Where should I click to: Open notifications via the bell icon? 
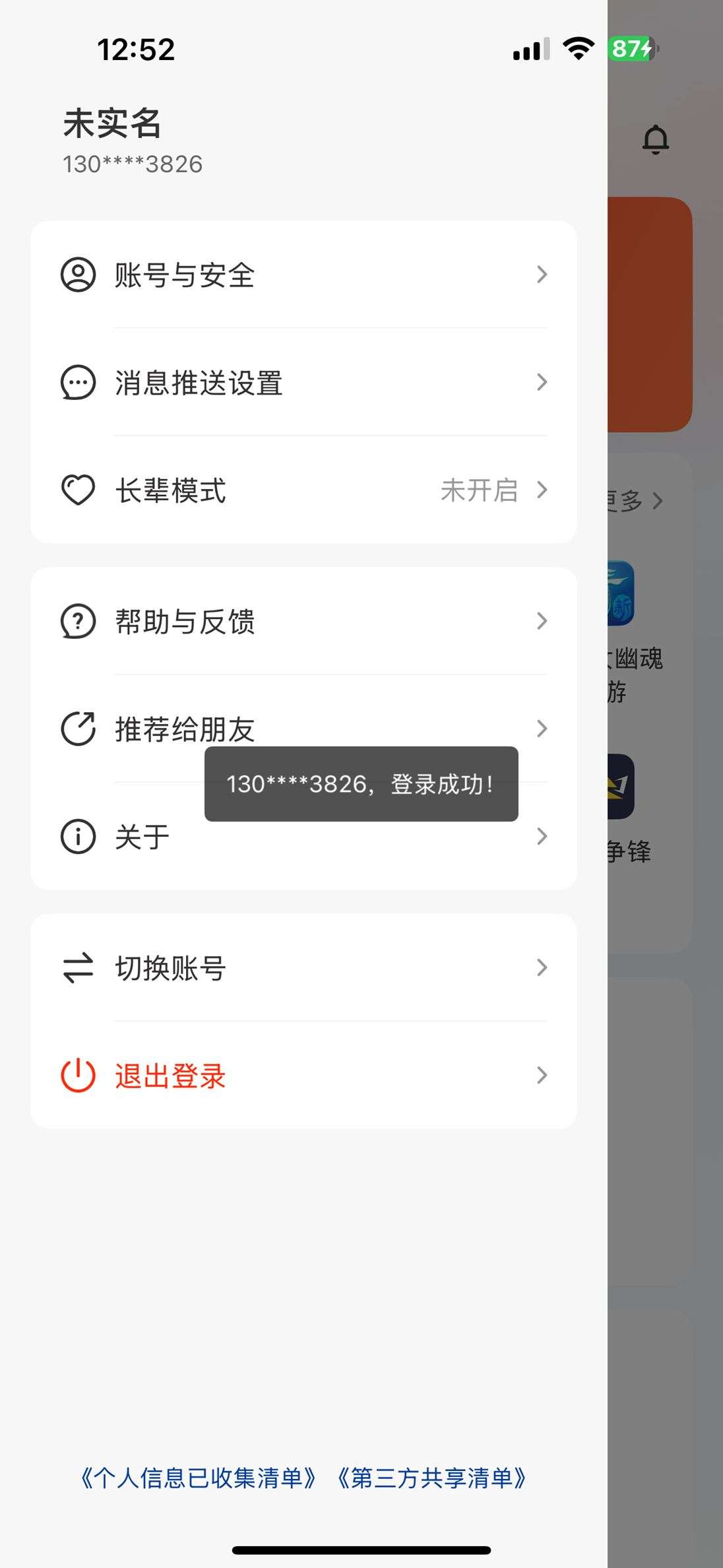656,139
